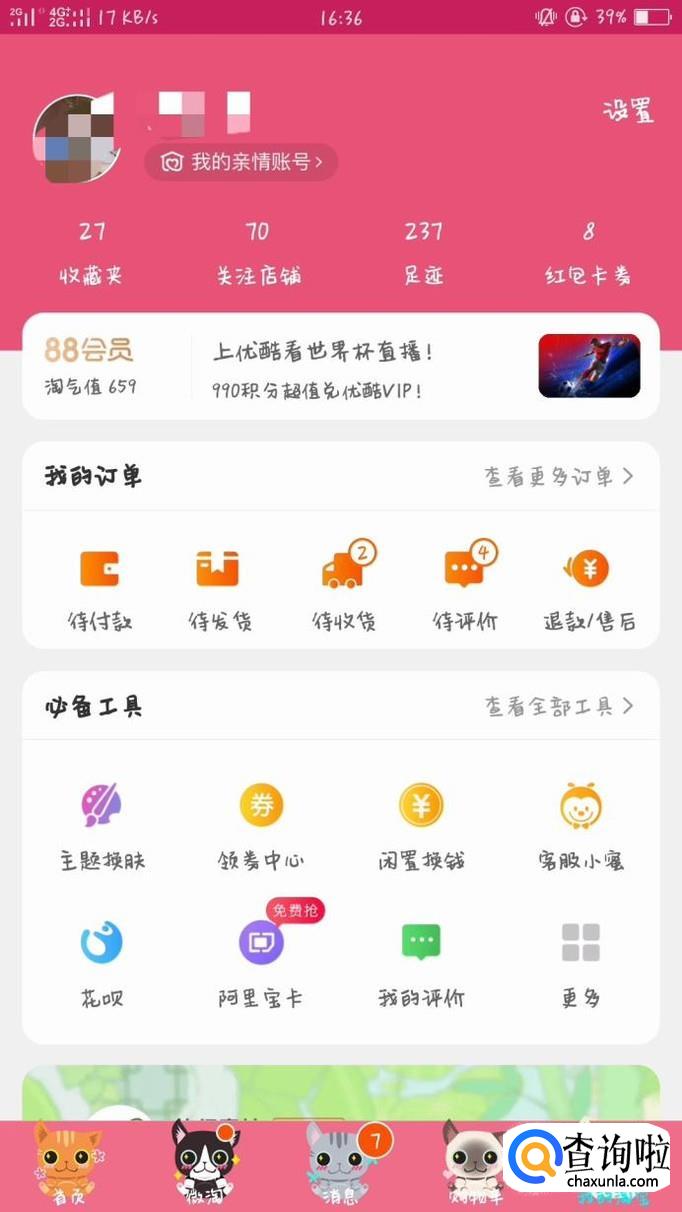View 关注店铺 followed shops
682x1212 pixels.
pyautogui.click(x=258, y=254)
